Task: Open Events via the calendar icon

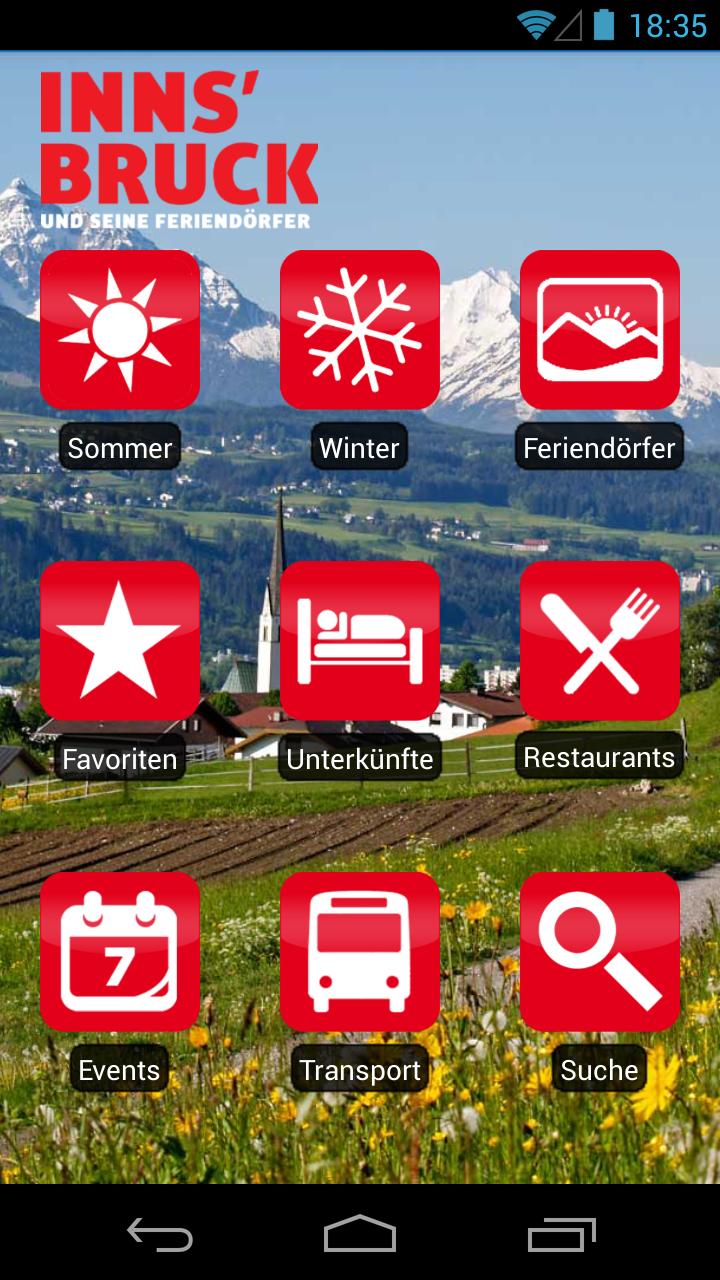Action: (x=119, y=951)
